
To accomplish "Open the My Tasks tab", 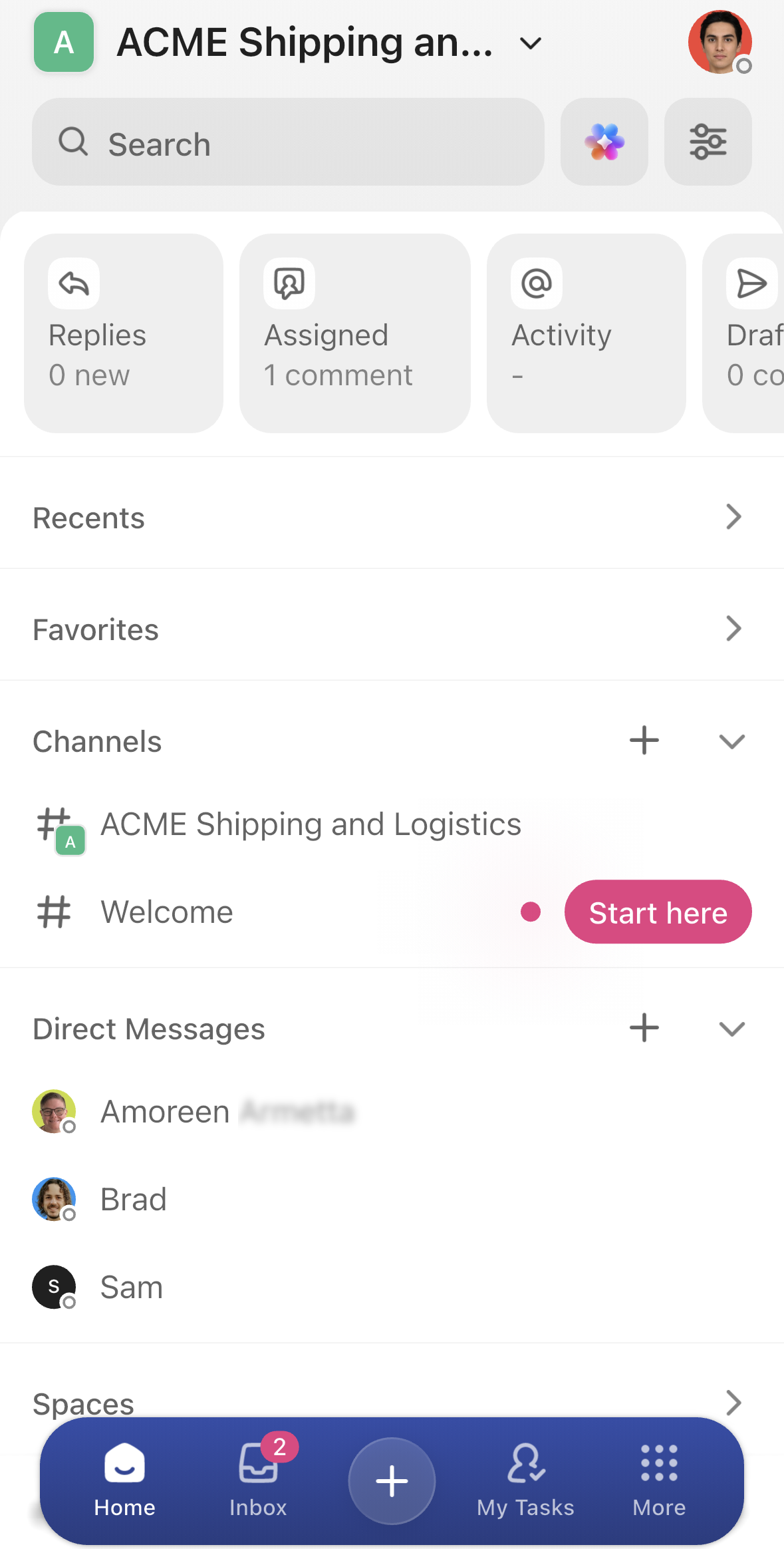I will click(x=525, y=1480).
